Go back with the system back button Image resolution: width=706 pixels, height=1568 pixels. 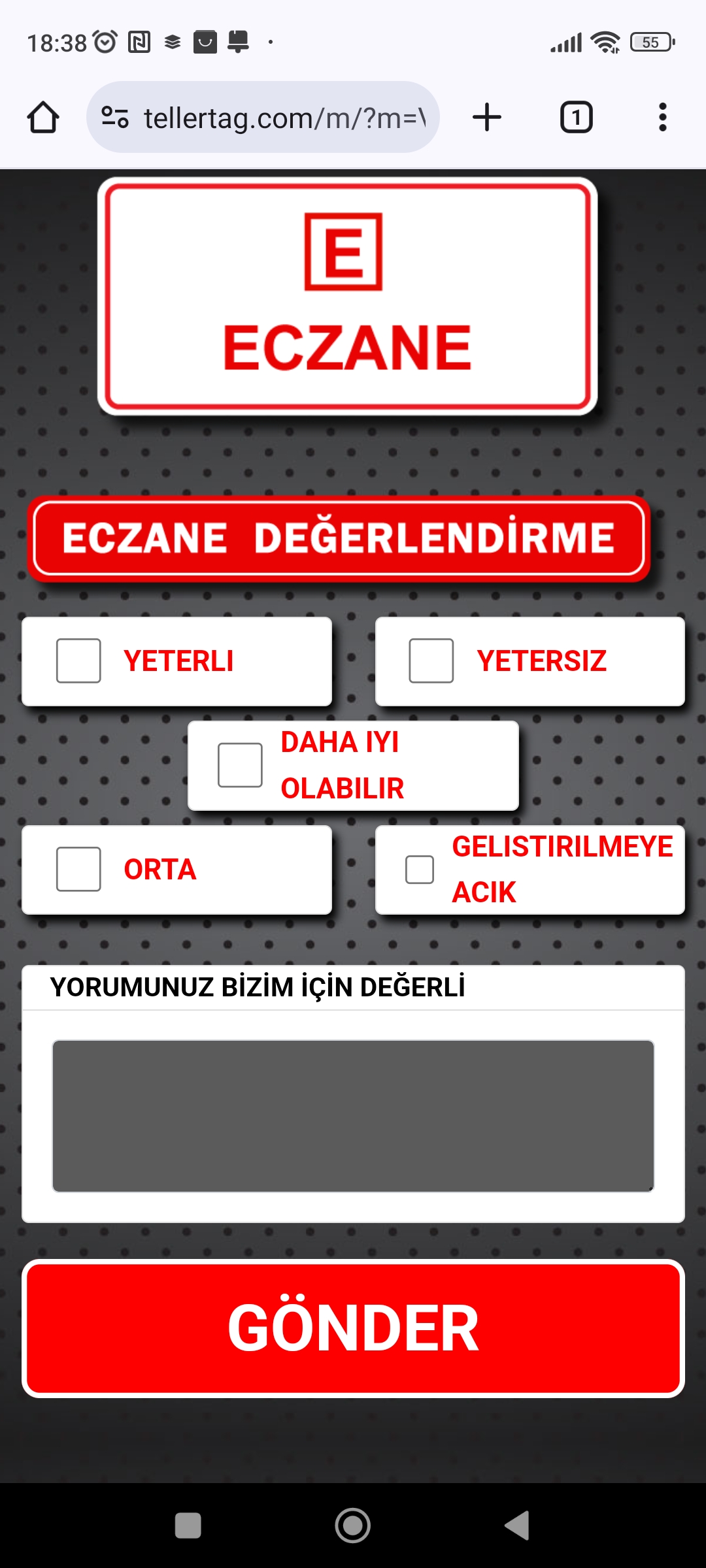pos(517,1526)
